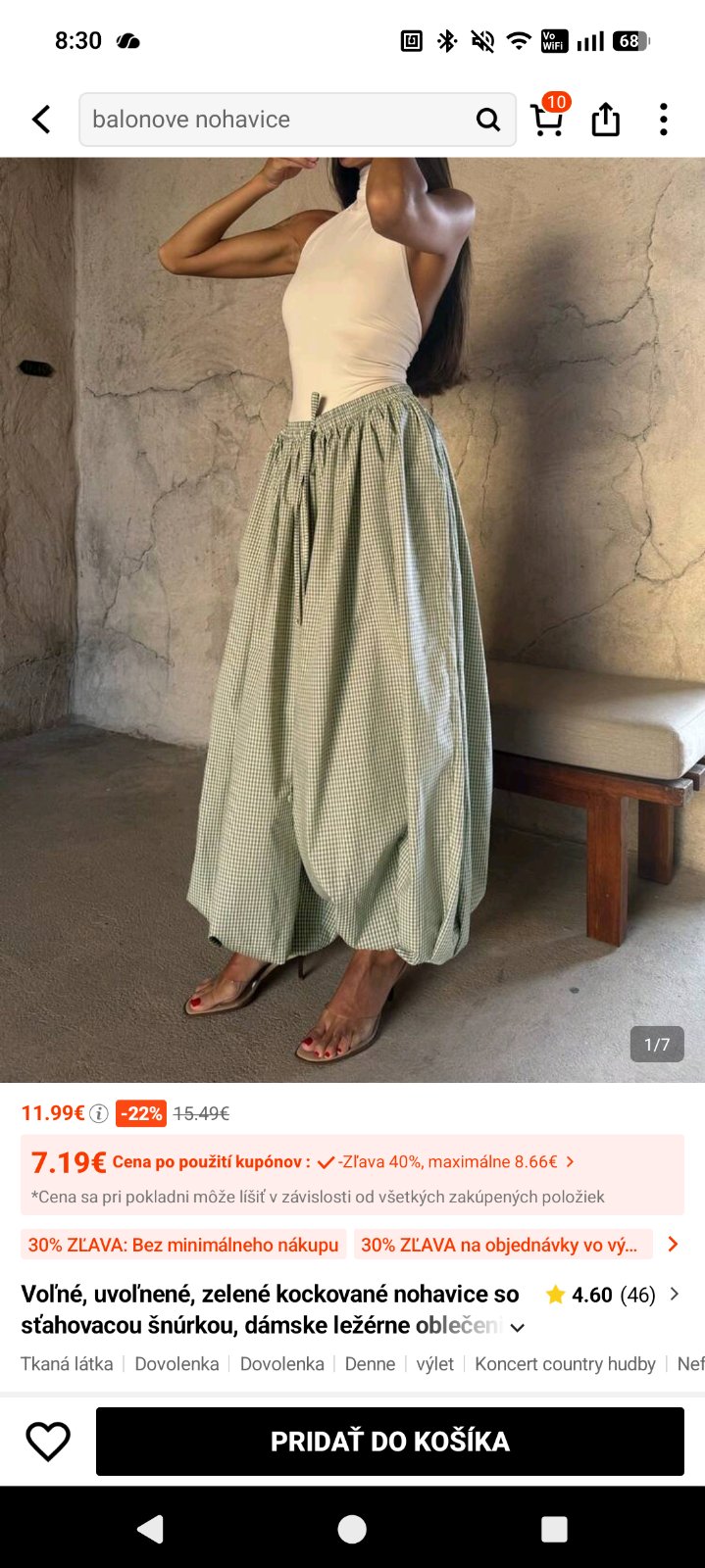
Task: Tap the system home button
Action: coord(352,1529)
